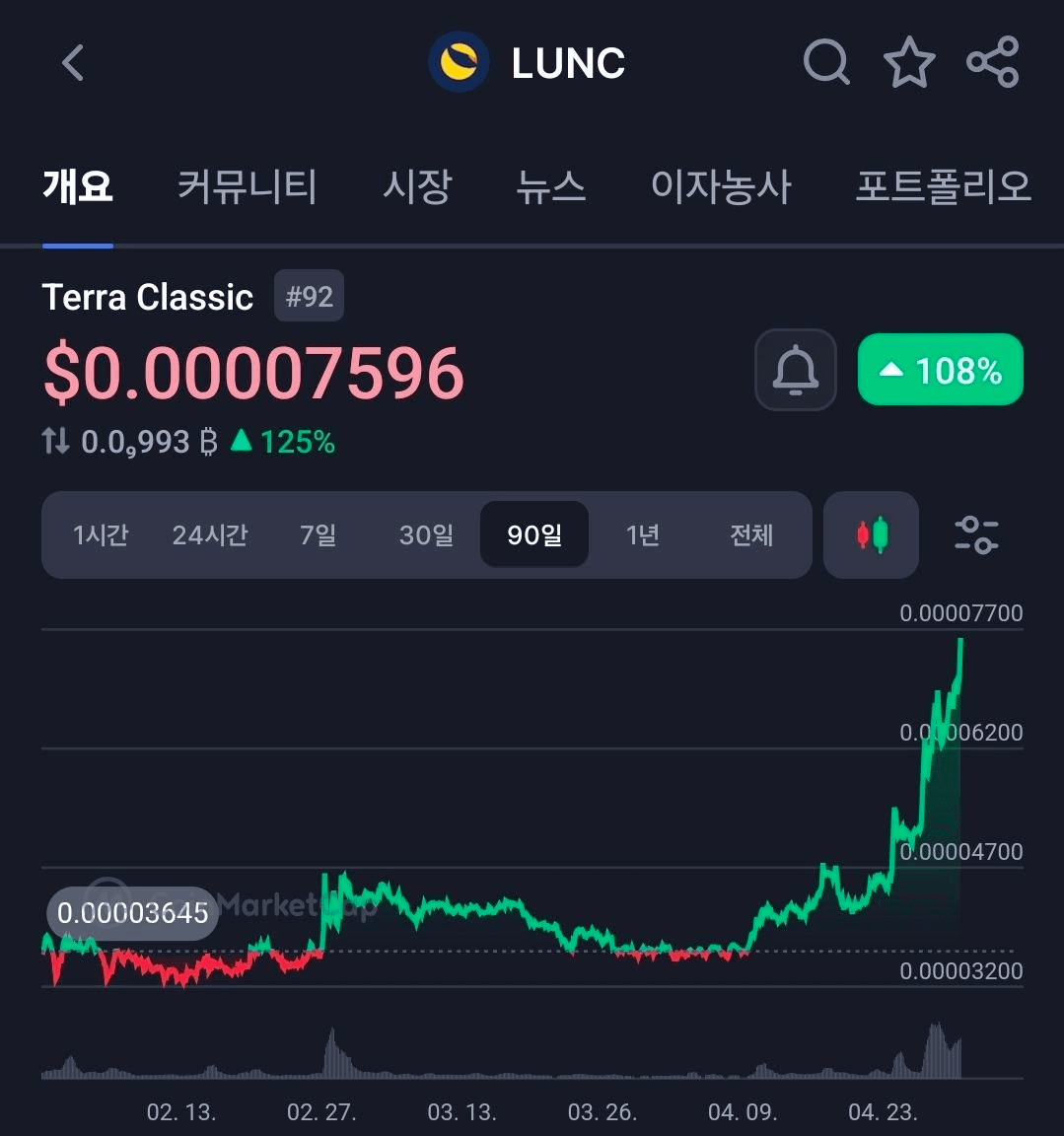Open the 포트폴리오 section
This screenshot has width=1064, height=1136.
click(943, 187)
